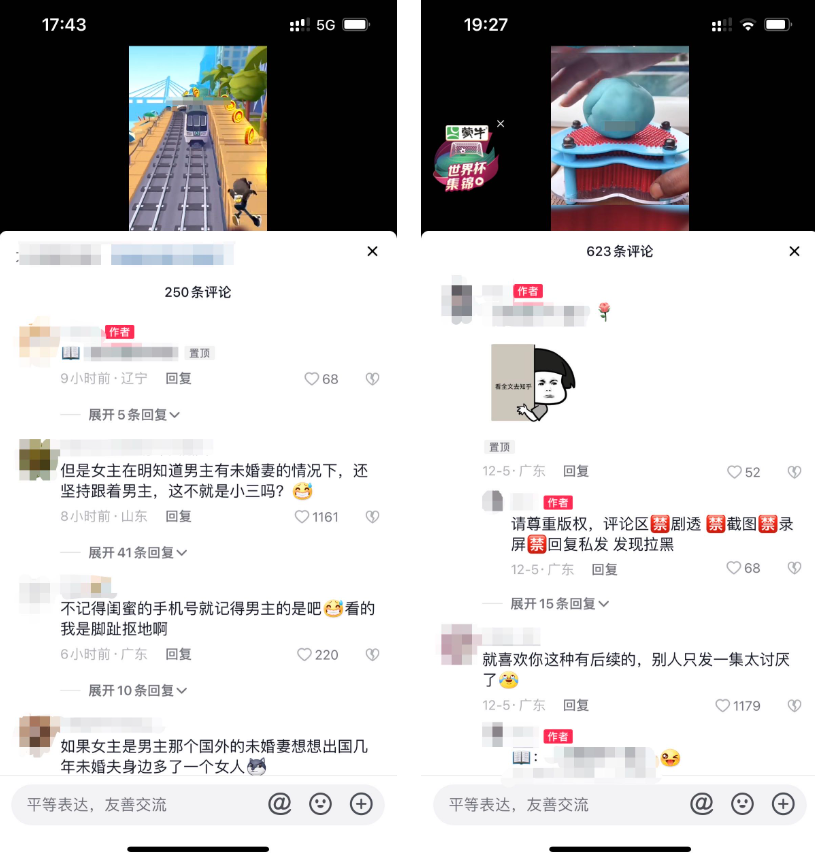Reply to the 小三 comment from 山东

coord(178,517)
